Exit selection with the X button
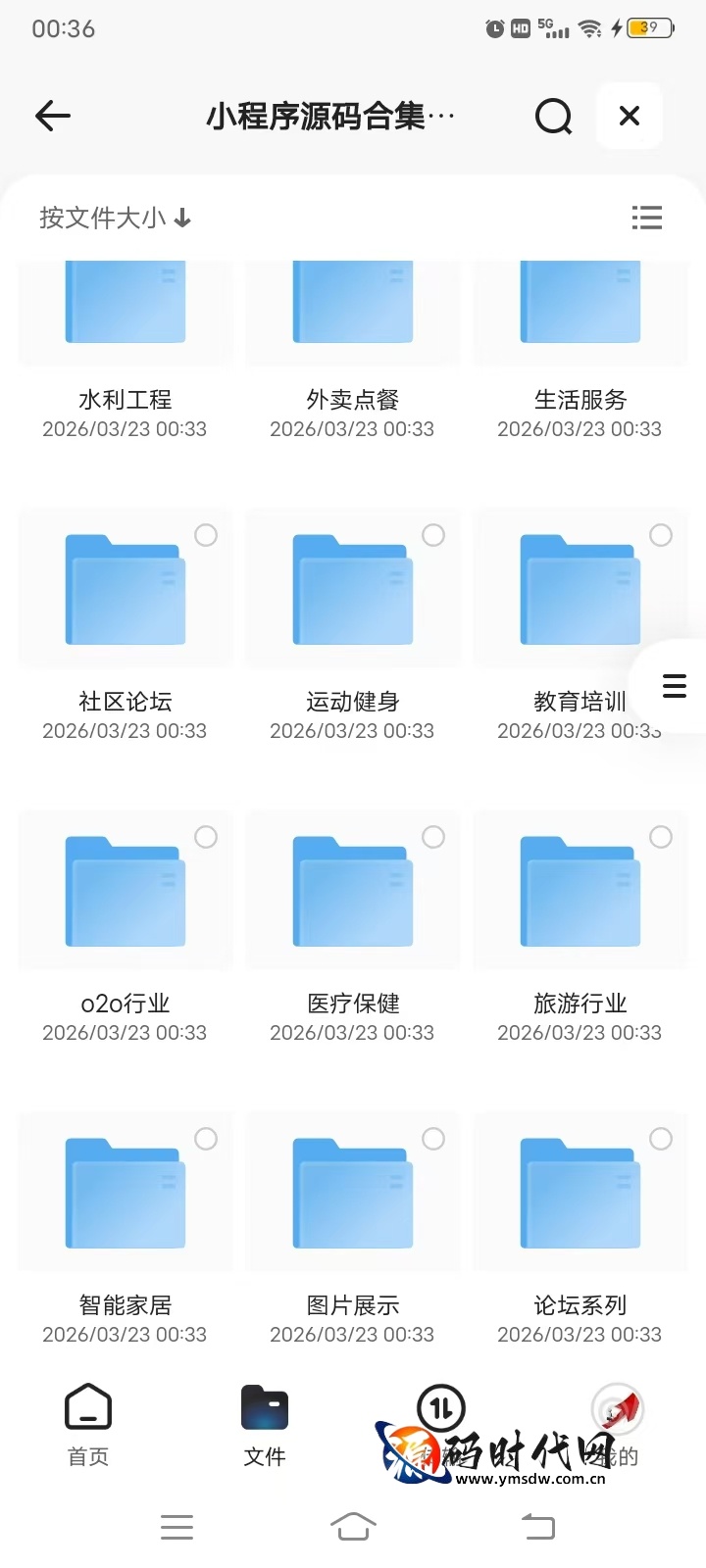Image resolution: width=706 pixels, height=1568 pixels. click(x=629, y=116)
